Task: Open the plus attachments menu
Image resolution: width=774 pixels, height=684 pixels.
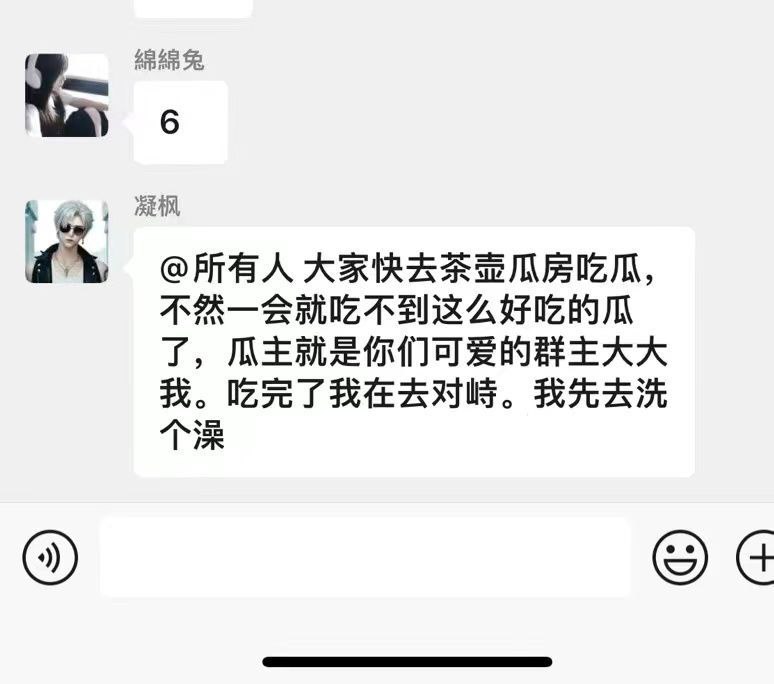Action: [x=757, y=557]
